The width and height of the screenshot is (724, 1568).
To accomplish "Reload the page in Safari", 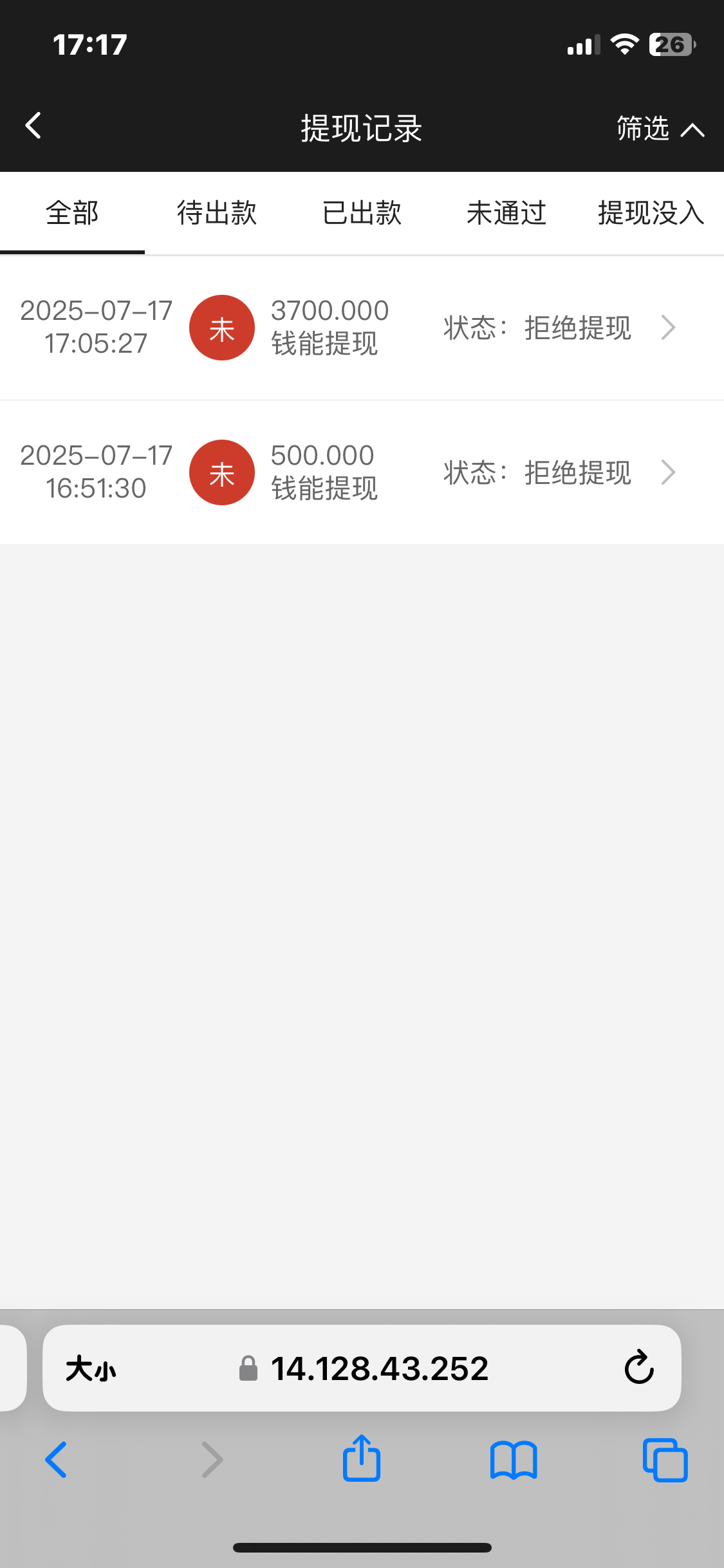I will click(639, 1368).
